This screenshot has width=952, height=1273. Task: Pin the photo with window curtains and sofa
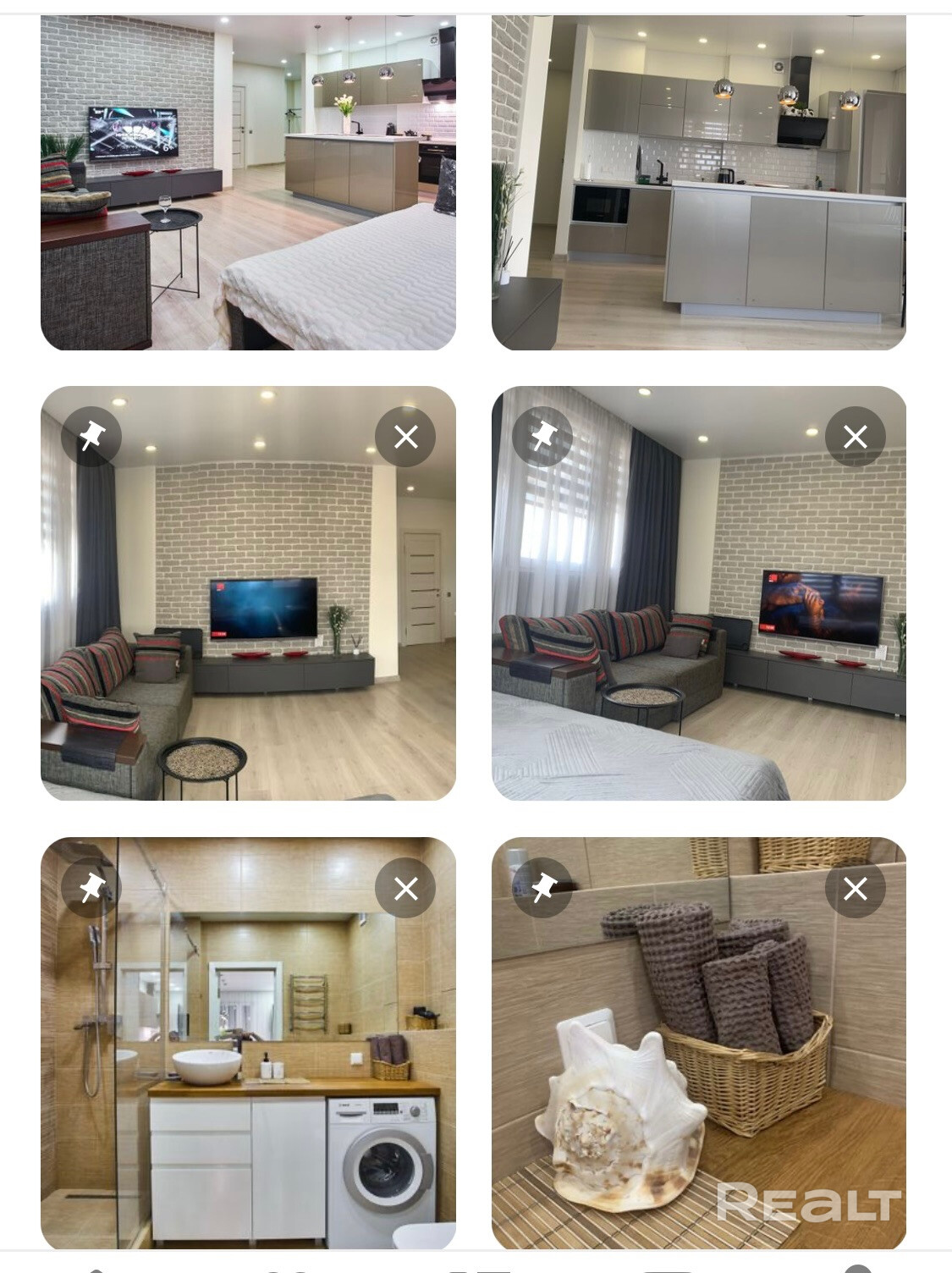point(542,437)
